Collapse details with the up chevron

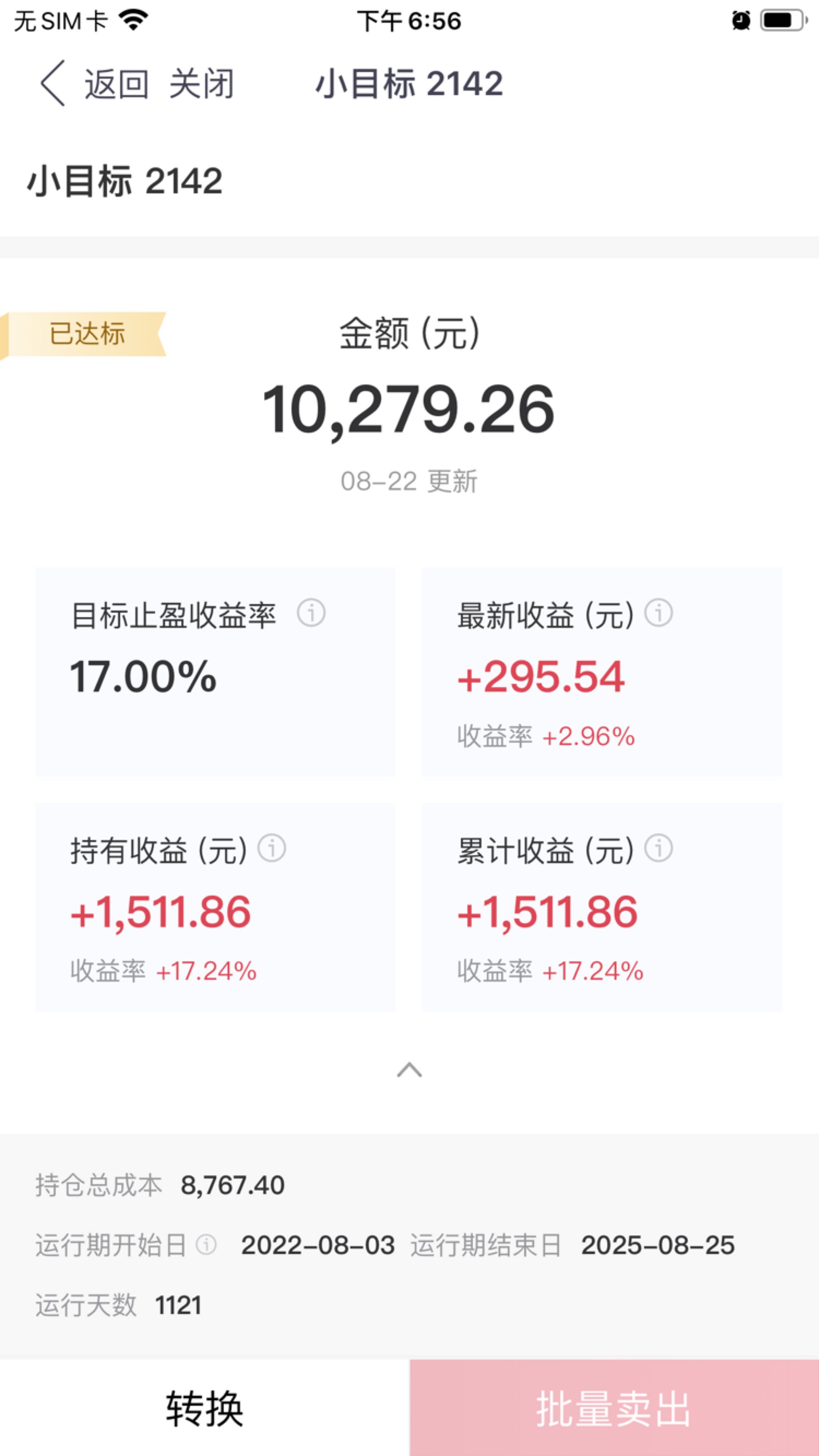[409, 1069]
